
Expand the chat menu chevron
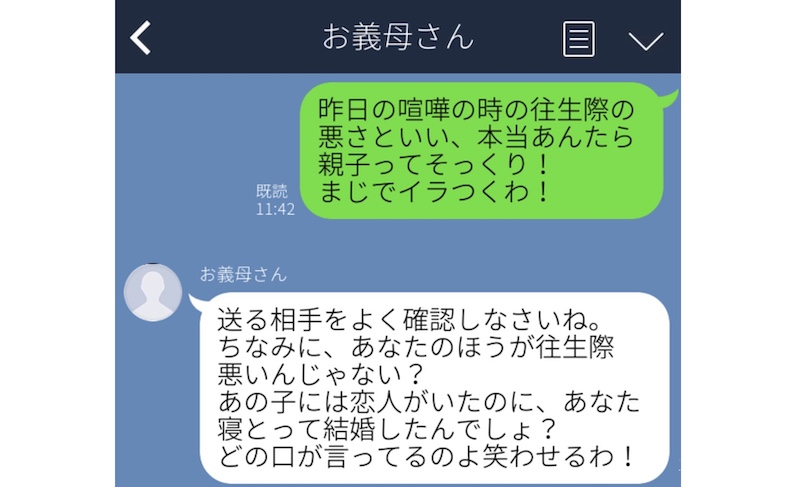coord(646,40)
